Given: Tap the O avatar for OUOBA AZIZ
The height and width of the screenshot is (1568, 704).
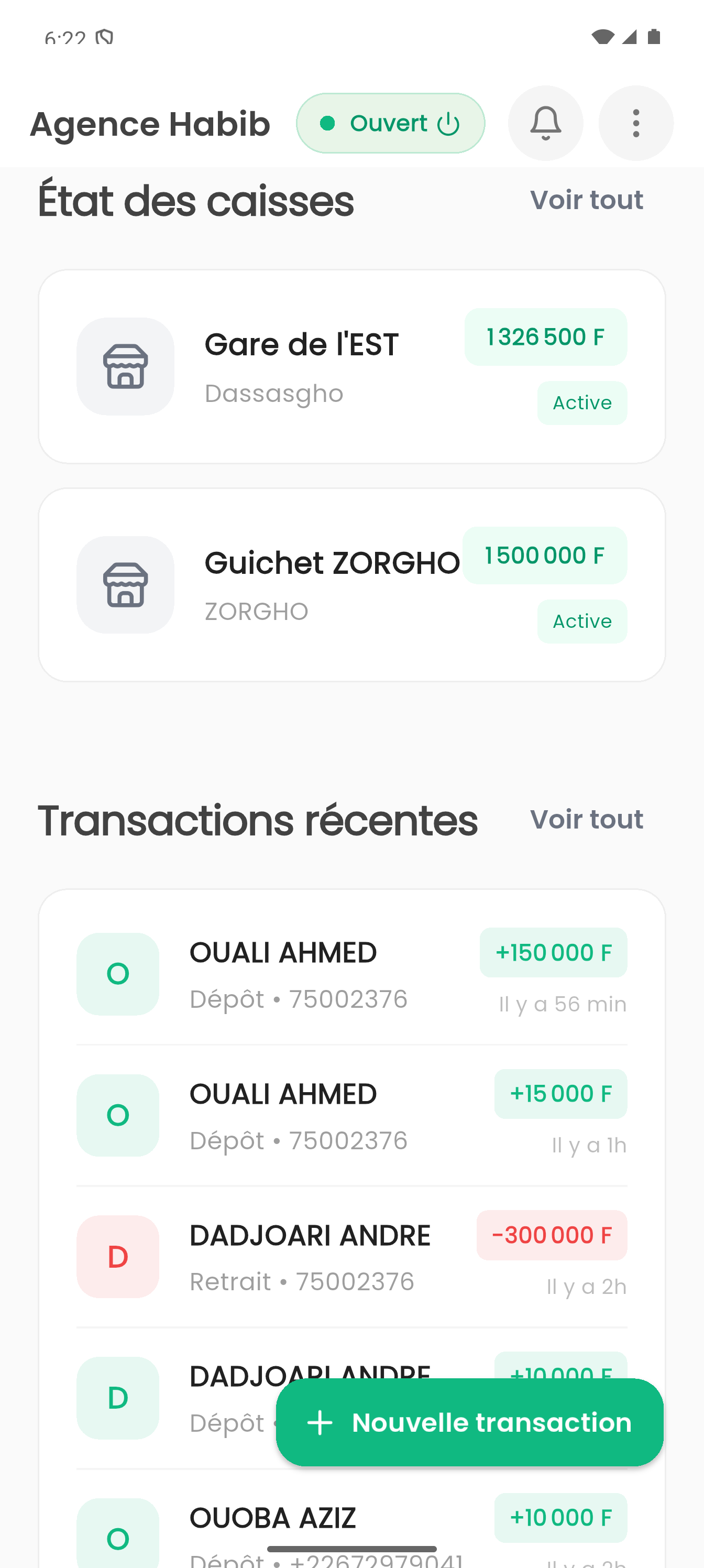Looking at the screenshot, I should coord(117,1538).
